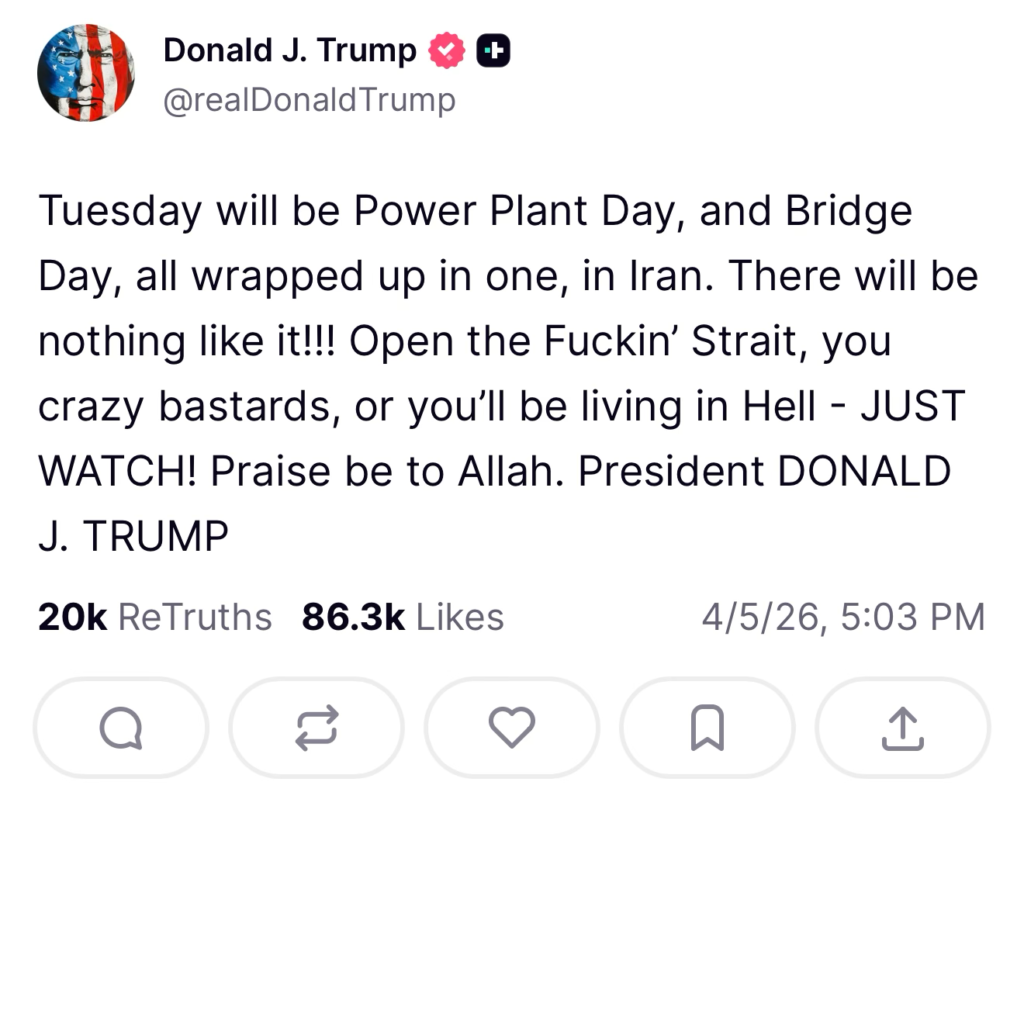Screen dimensions: 1024x1024
Task: View the 86.3k Likes list
Action: tap(402, 617)
